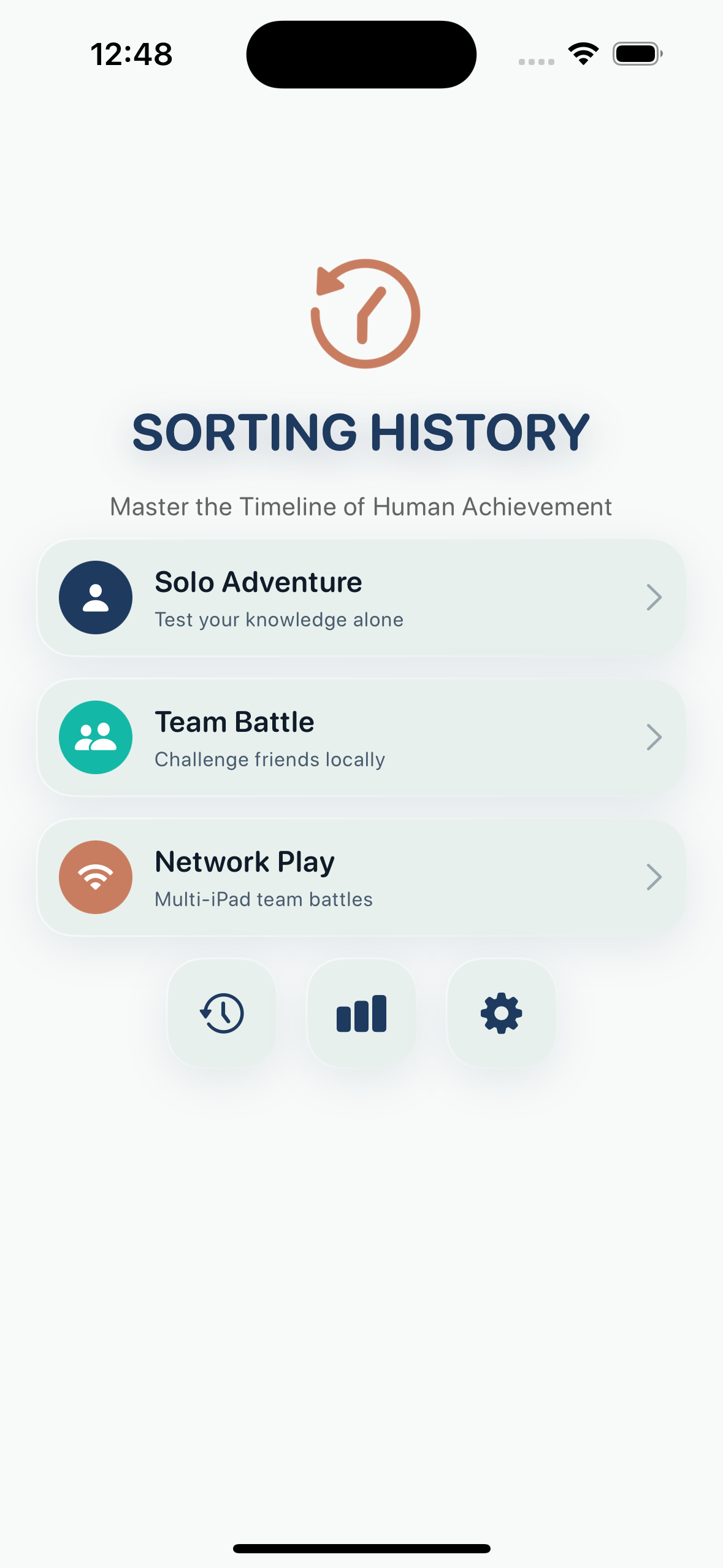Expand Solo Adventure with its chevron
The image size is (723, 1568).
click(x=654, y=597)
